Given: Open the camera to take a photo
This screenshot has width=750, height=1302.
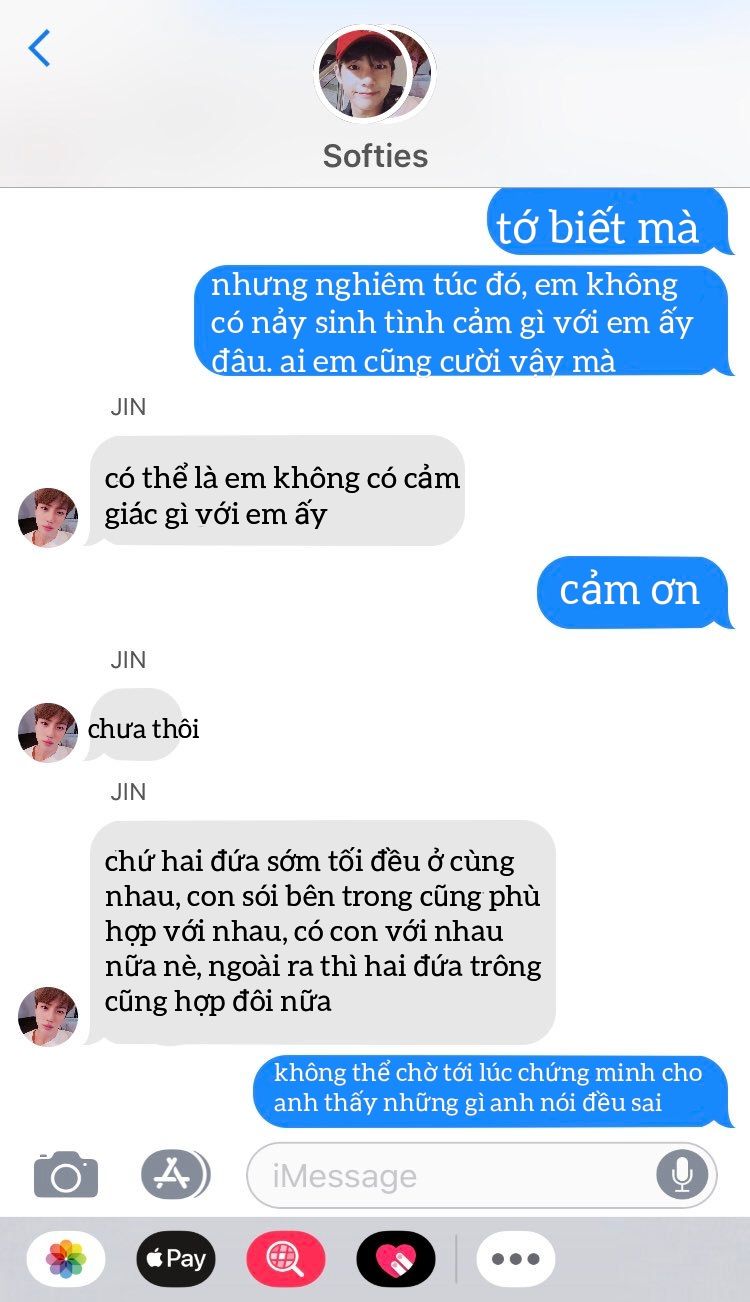Looking at the screenshot, I should click(66, 1174).
